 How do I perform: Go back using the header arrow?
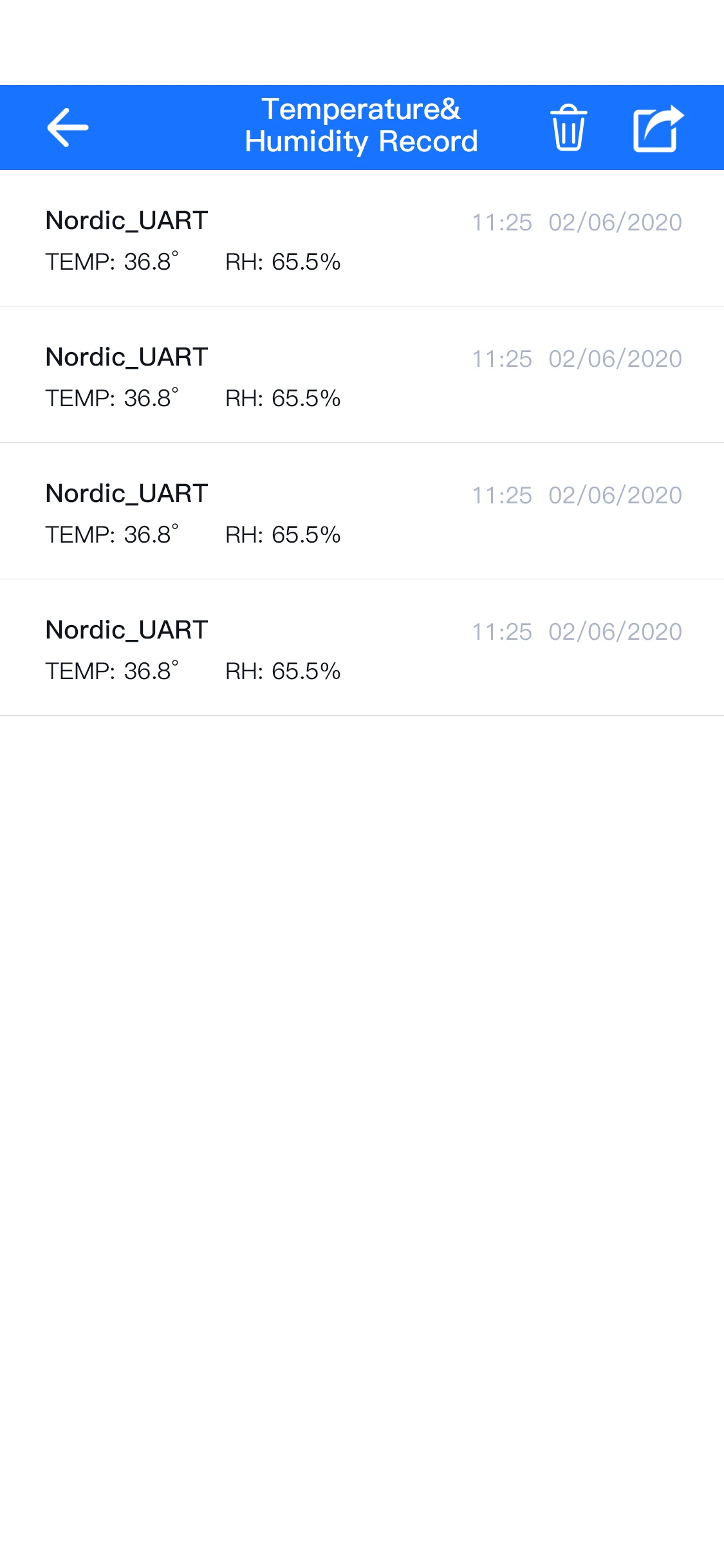pyautogui.click(x=68, y=127)
